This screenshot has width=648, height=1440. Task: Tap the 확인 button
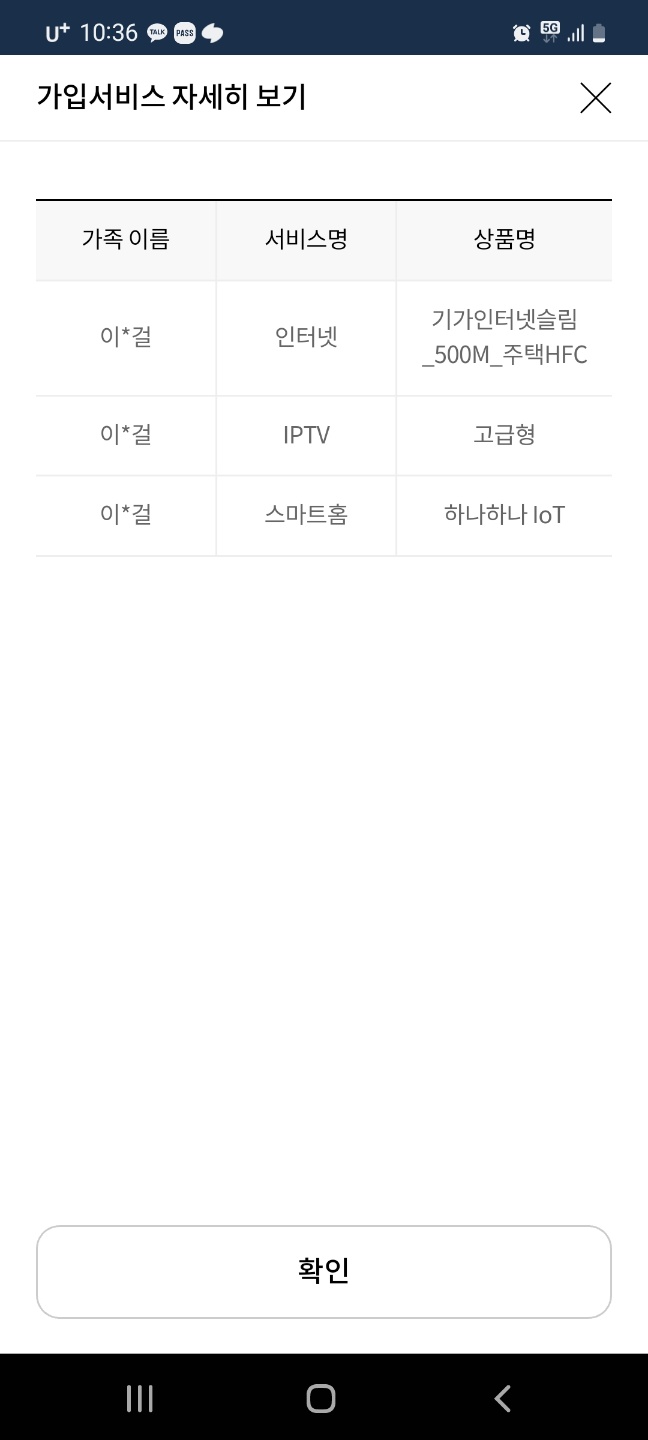coord(324,1271)
